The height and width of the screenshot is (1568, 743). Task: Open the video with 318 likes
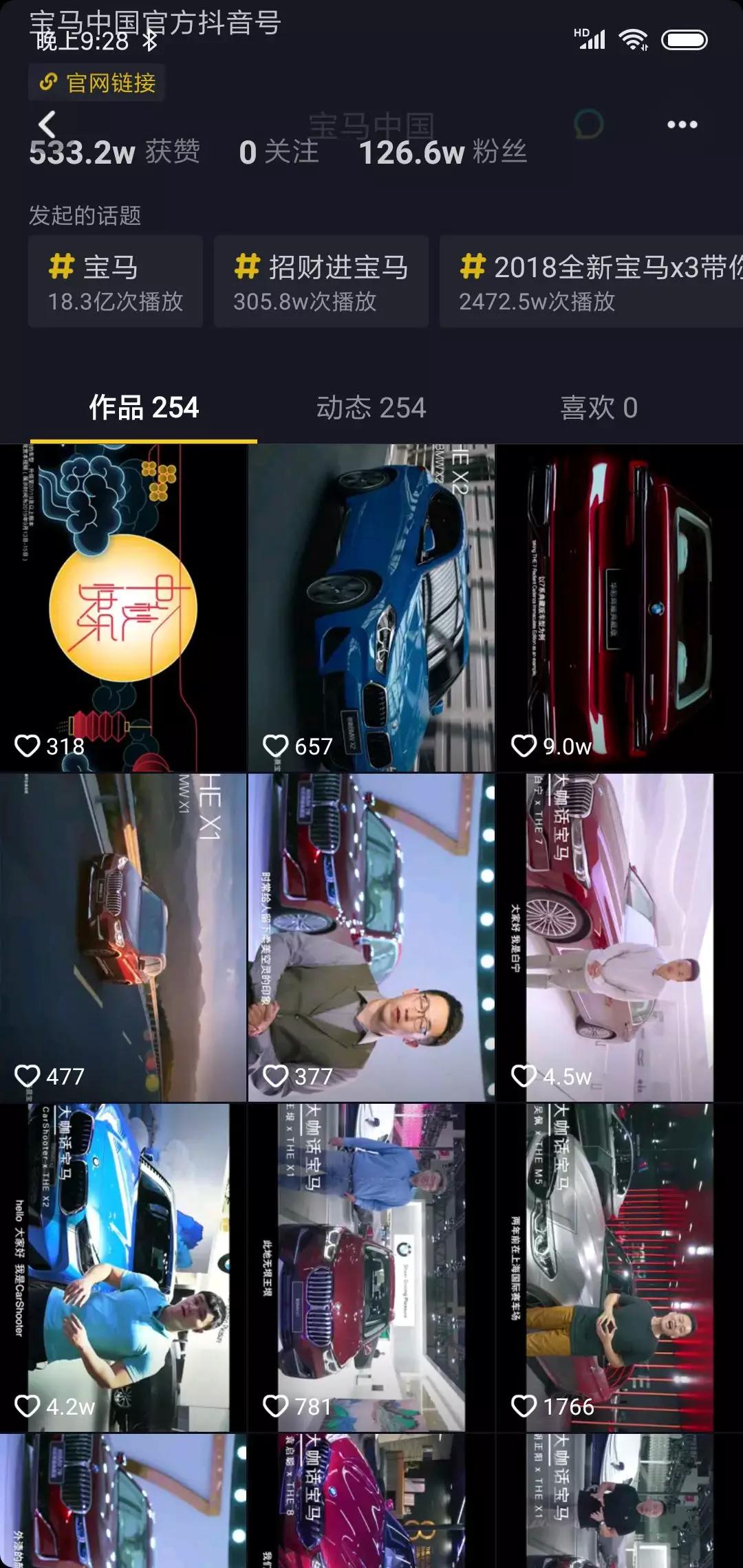tap(123, 607)
